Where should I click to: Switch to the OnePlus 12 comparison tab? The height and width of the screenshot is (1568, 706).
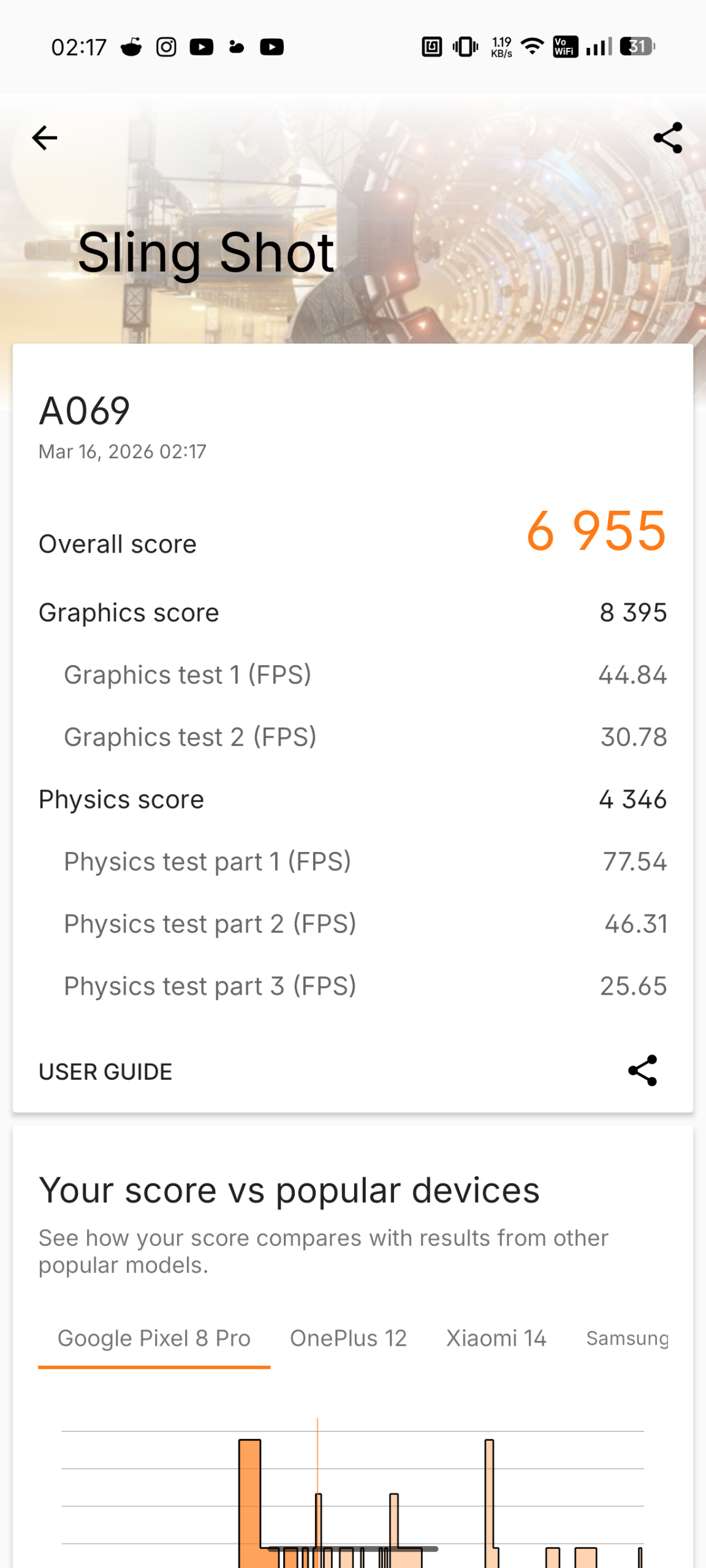point(348,1337)
